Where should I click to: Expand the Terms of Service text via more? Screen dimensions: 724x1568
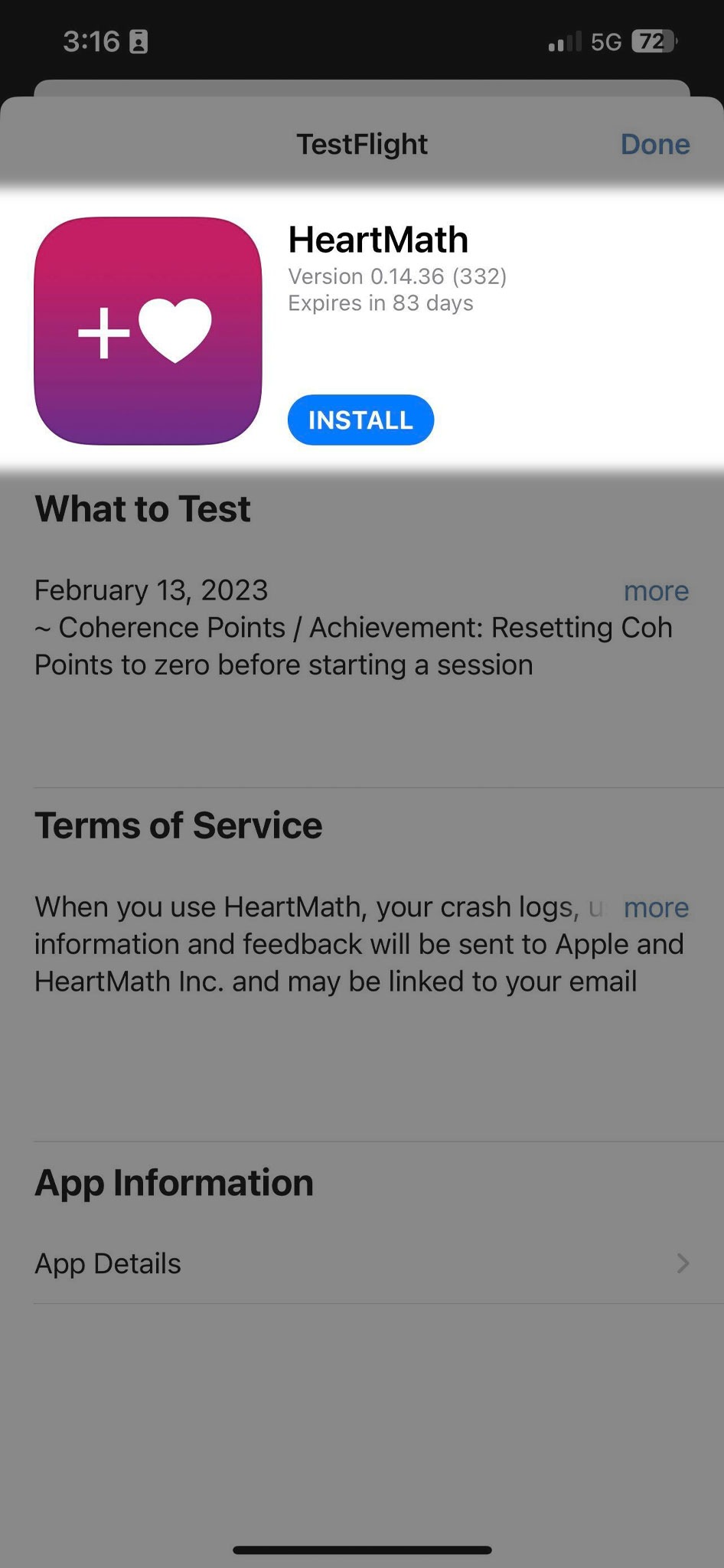pos(656,907)
